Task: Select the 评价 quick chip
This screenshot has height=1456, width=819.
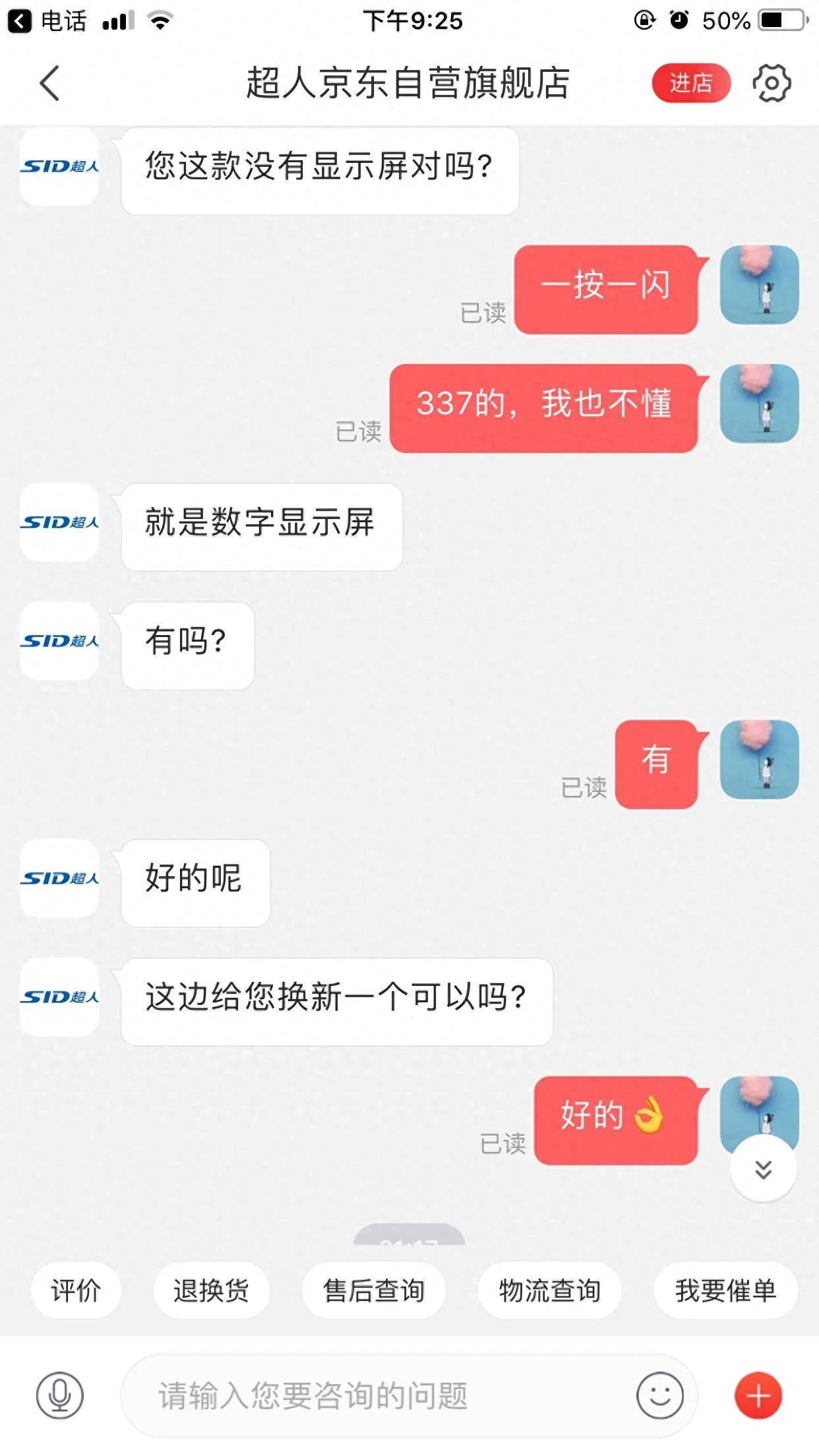Action: pyautogui.click(x=76, y=1290)
